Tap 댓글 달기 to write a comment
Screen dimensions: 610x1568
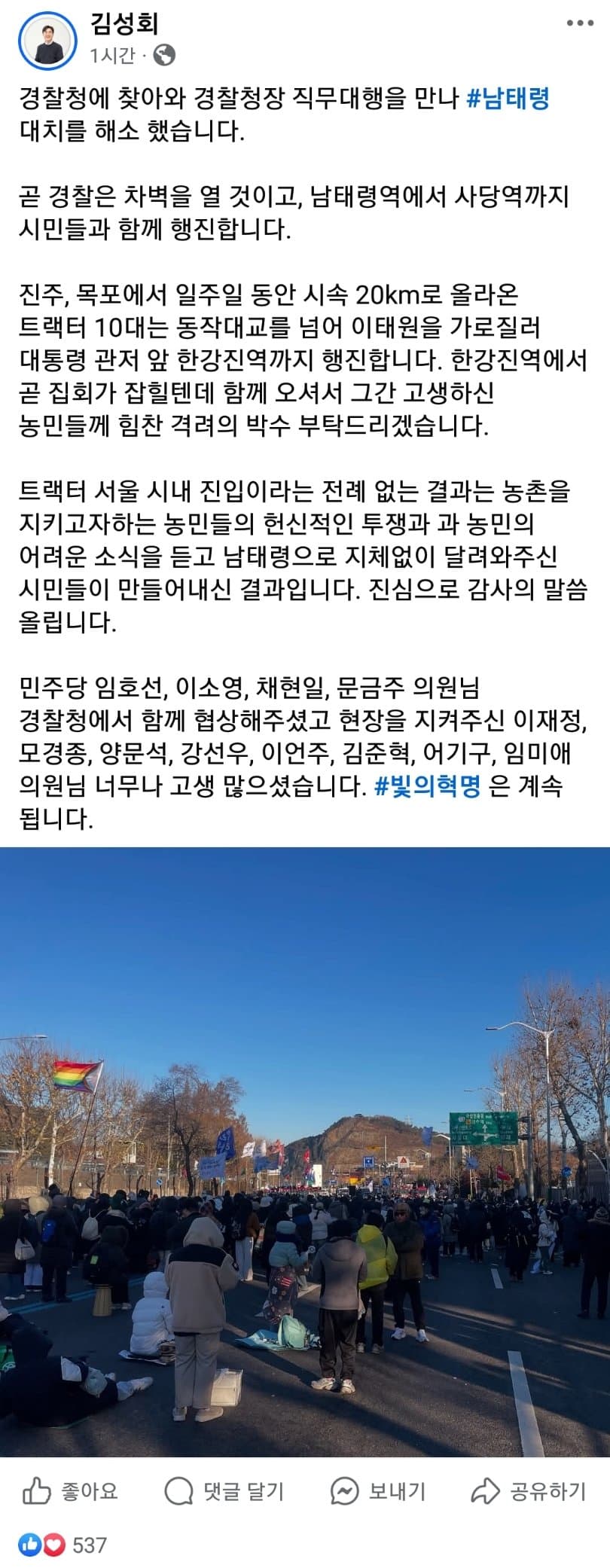tap(223, 1490)
